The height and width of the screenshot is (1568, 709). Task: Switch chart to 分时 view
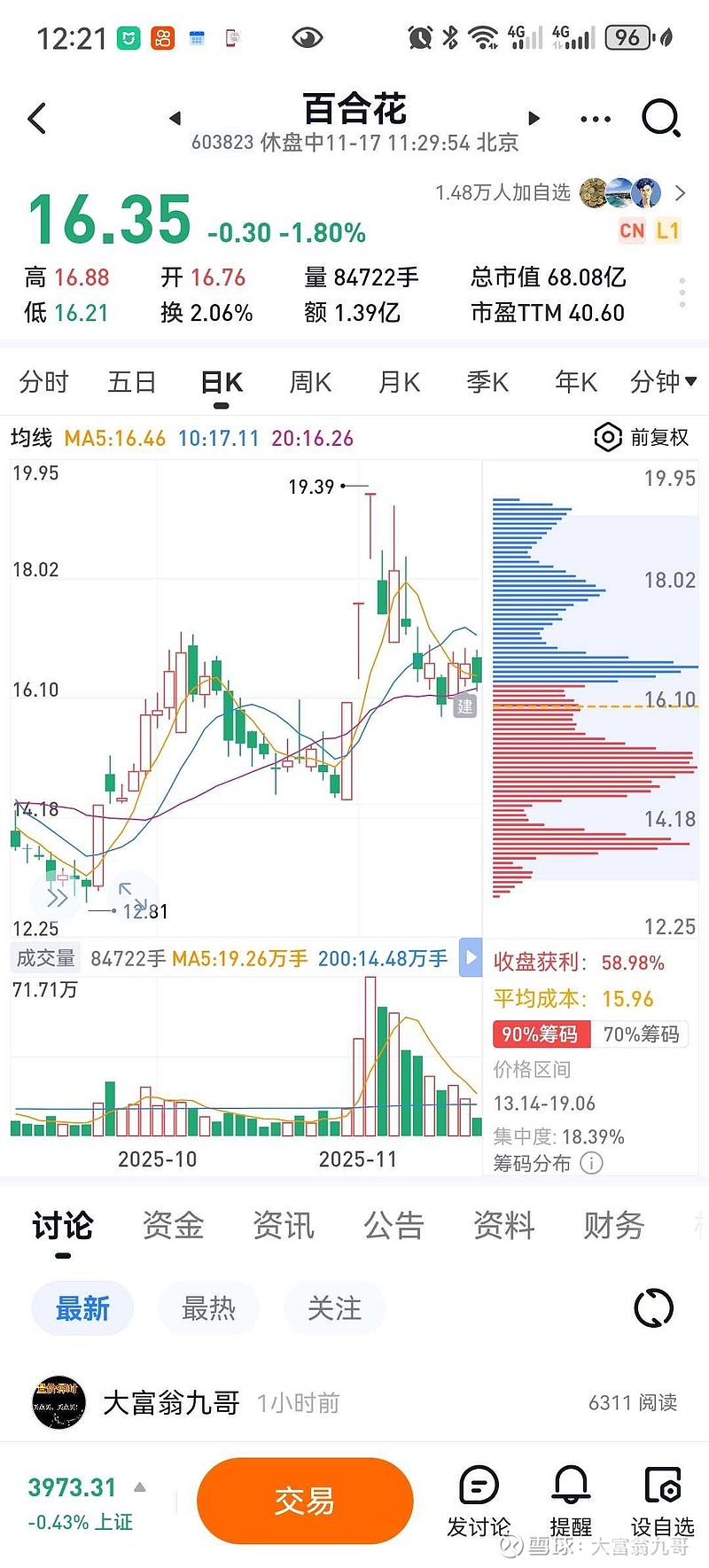point(43,382)
